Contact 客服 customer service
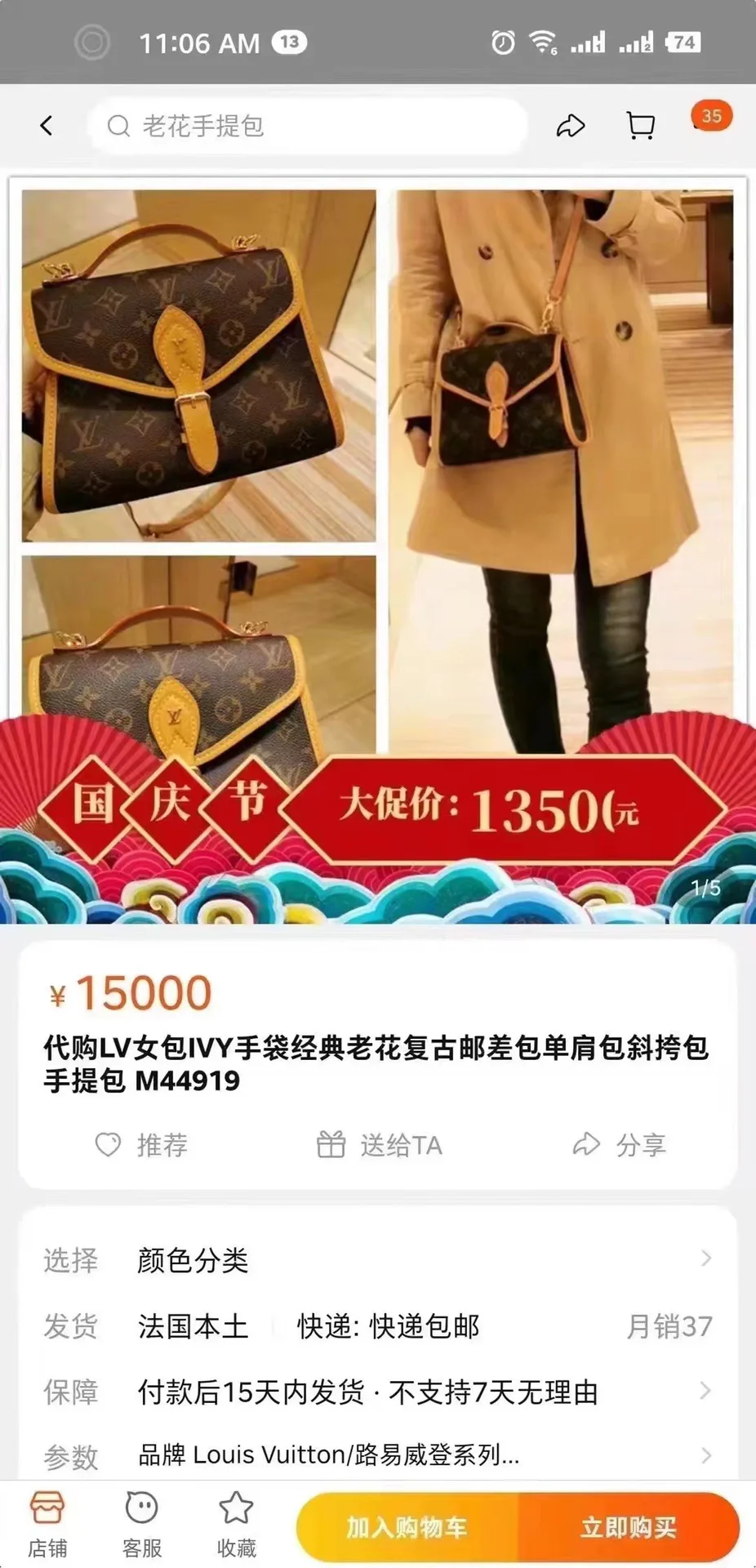756x1568 pixels. [141, 1526]
